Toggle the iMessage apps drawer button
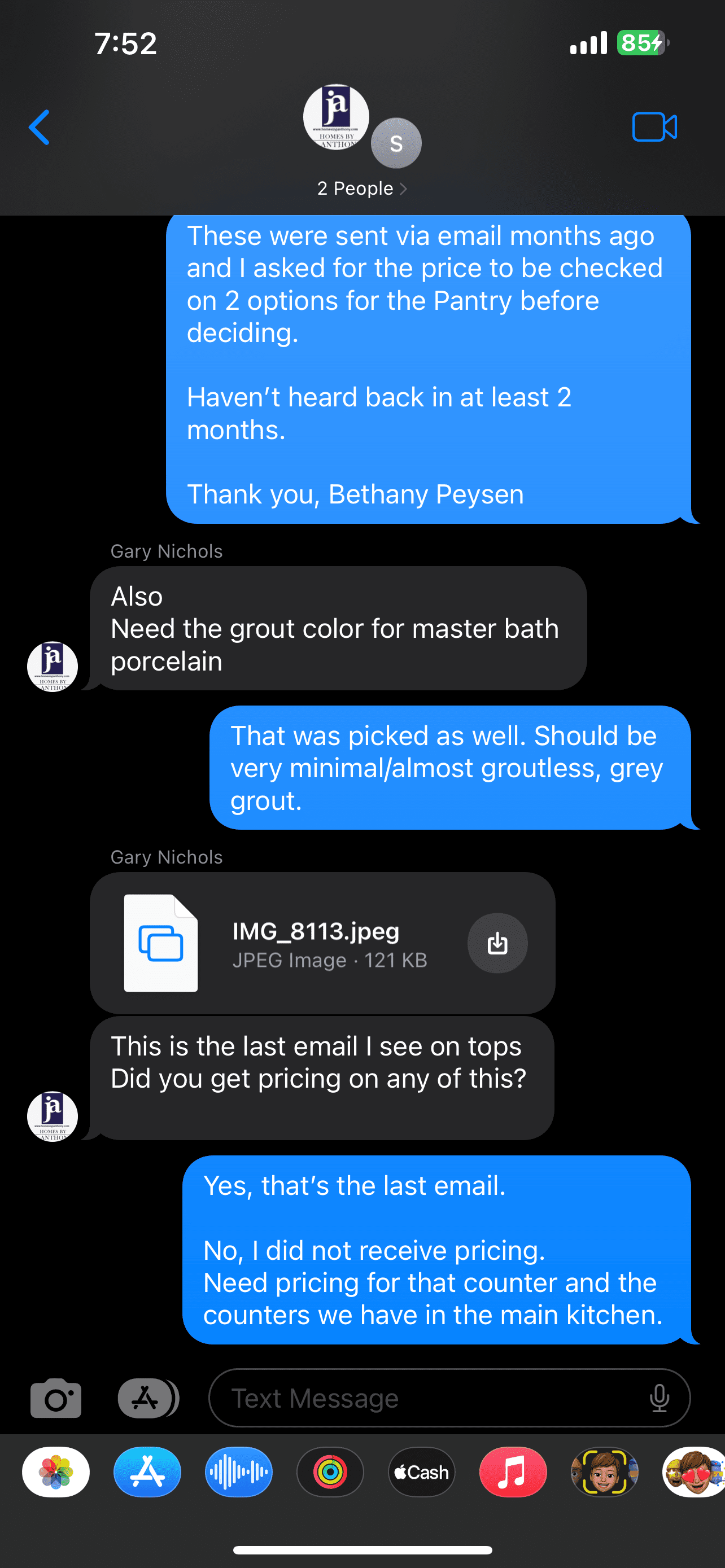The image size is (725, 1568). [x=147, y=1398]
